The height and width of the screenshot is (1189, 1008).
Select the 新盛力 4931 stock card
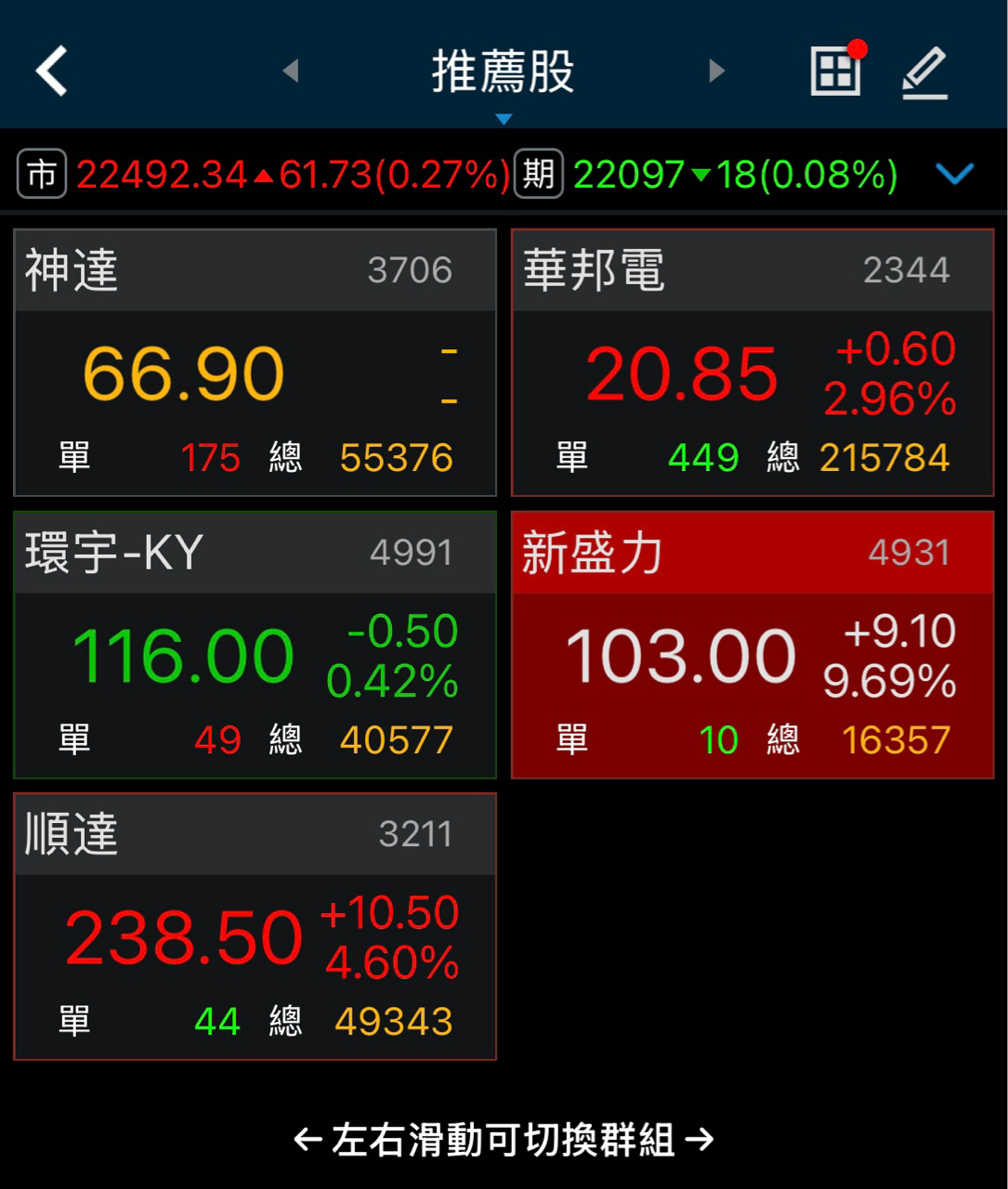pos(753,645)
